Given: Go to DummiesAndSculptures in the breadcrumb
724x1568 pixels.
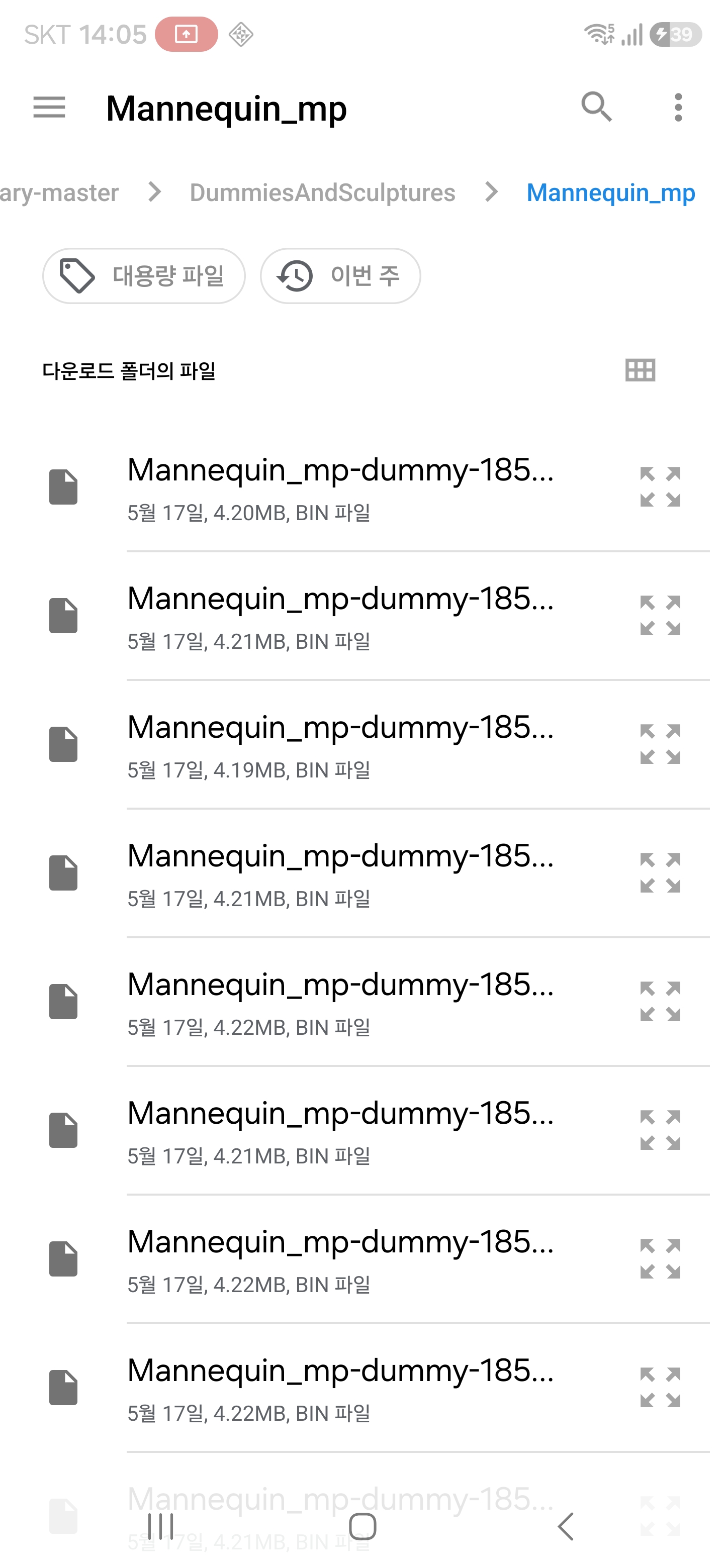Looking at the screenshot, I should click(x=322, y=192).
